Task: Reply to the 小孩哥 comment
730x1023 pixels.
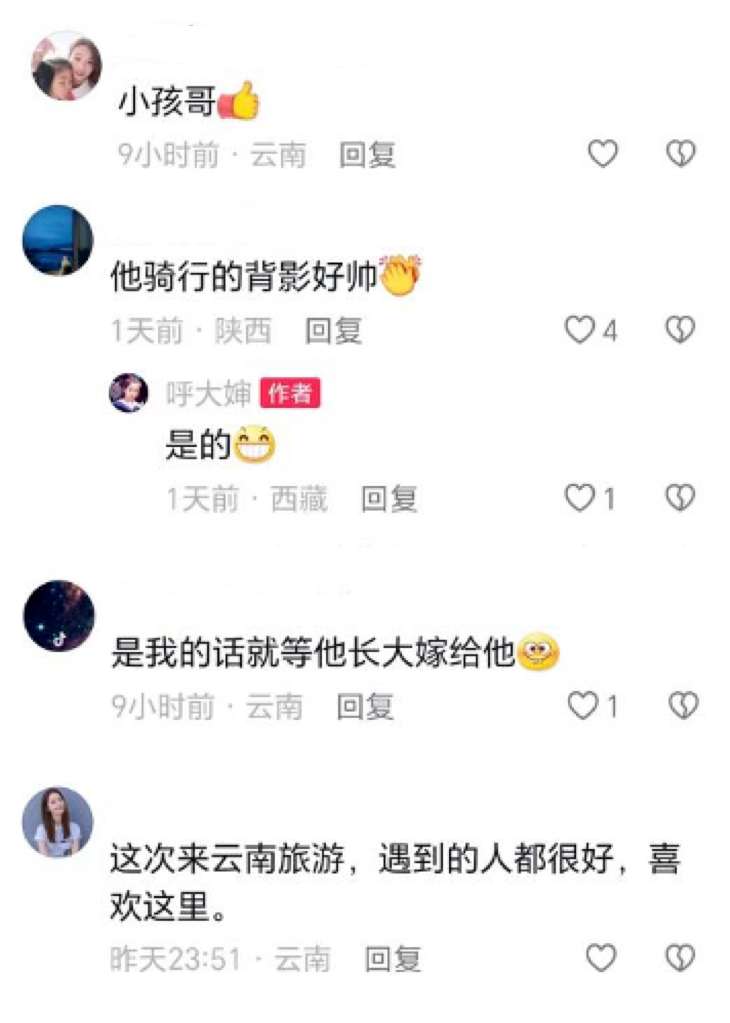Action: point(367,155)
